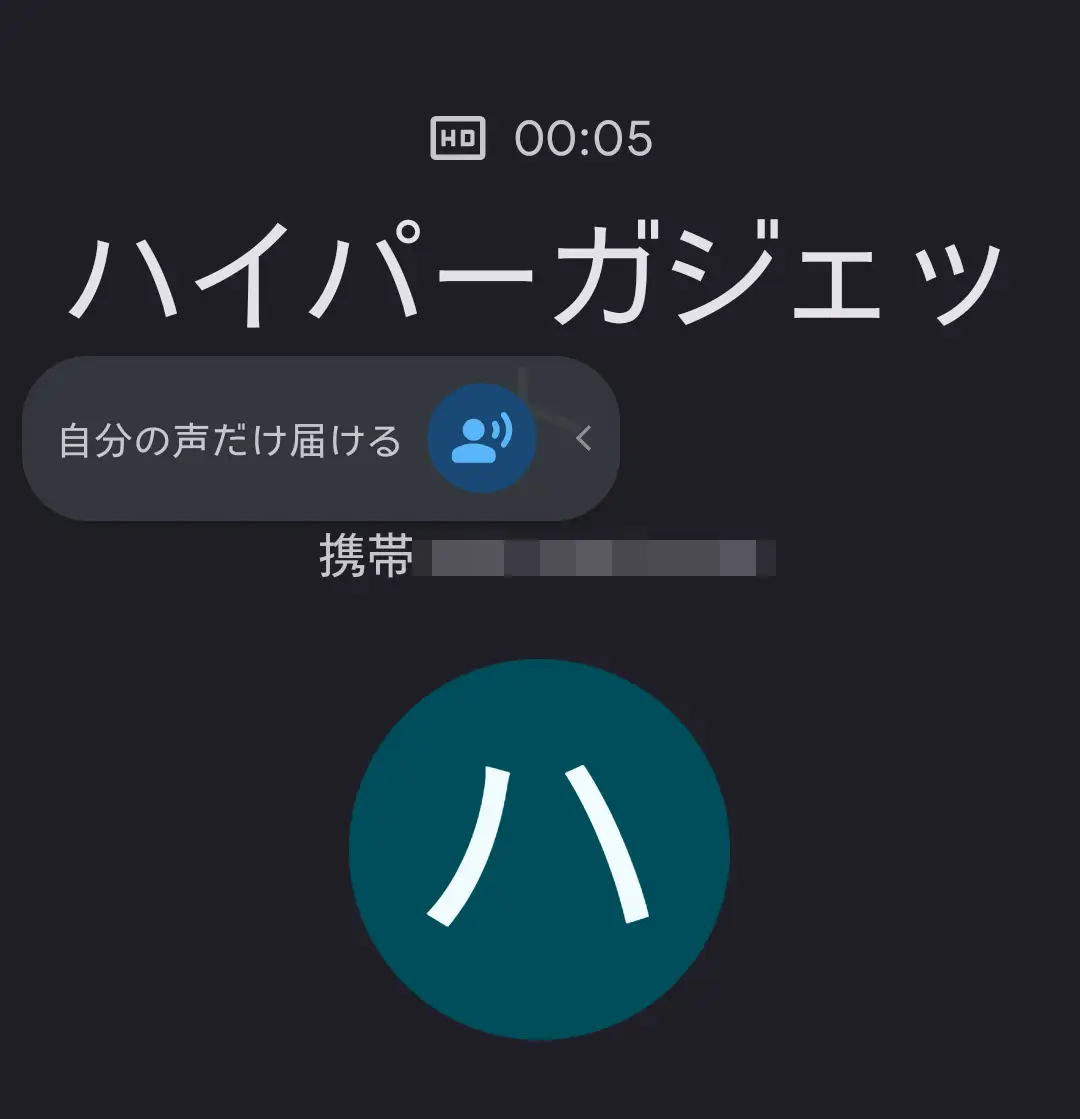Open the 自分の声だけ届ける popup
This screenshot has height=1119, width=1080.
tap(230, 438)
